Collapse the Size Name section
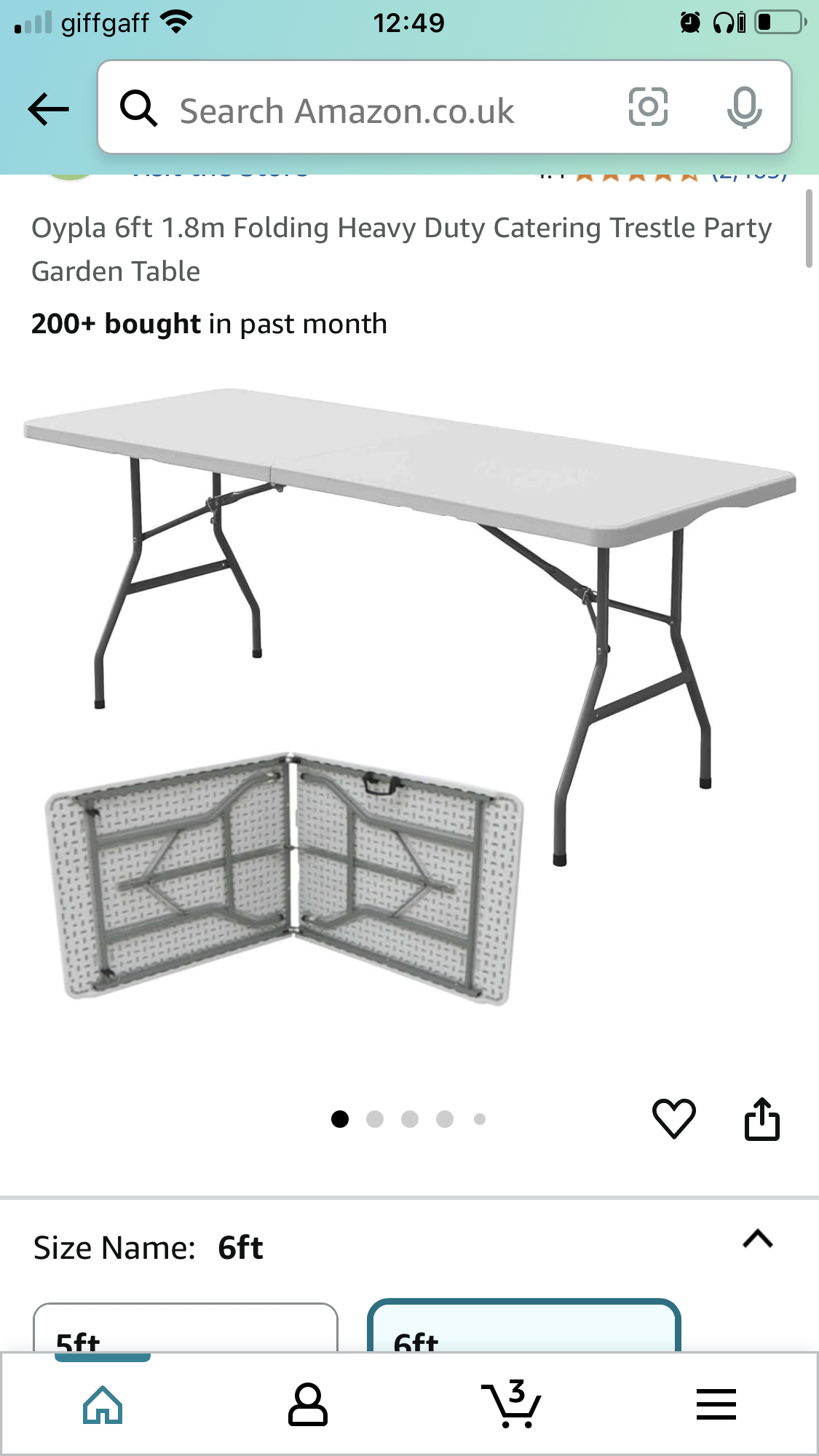 point(757,1238)
